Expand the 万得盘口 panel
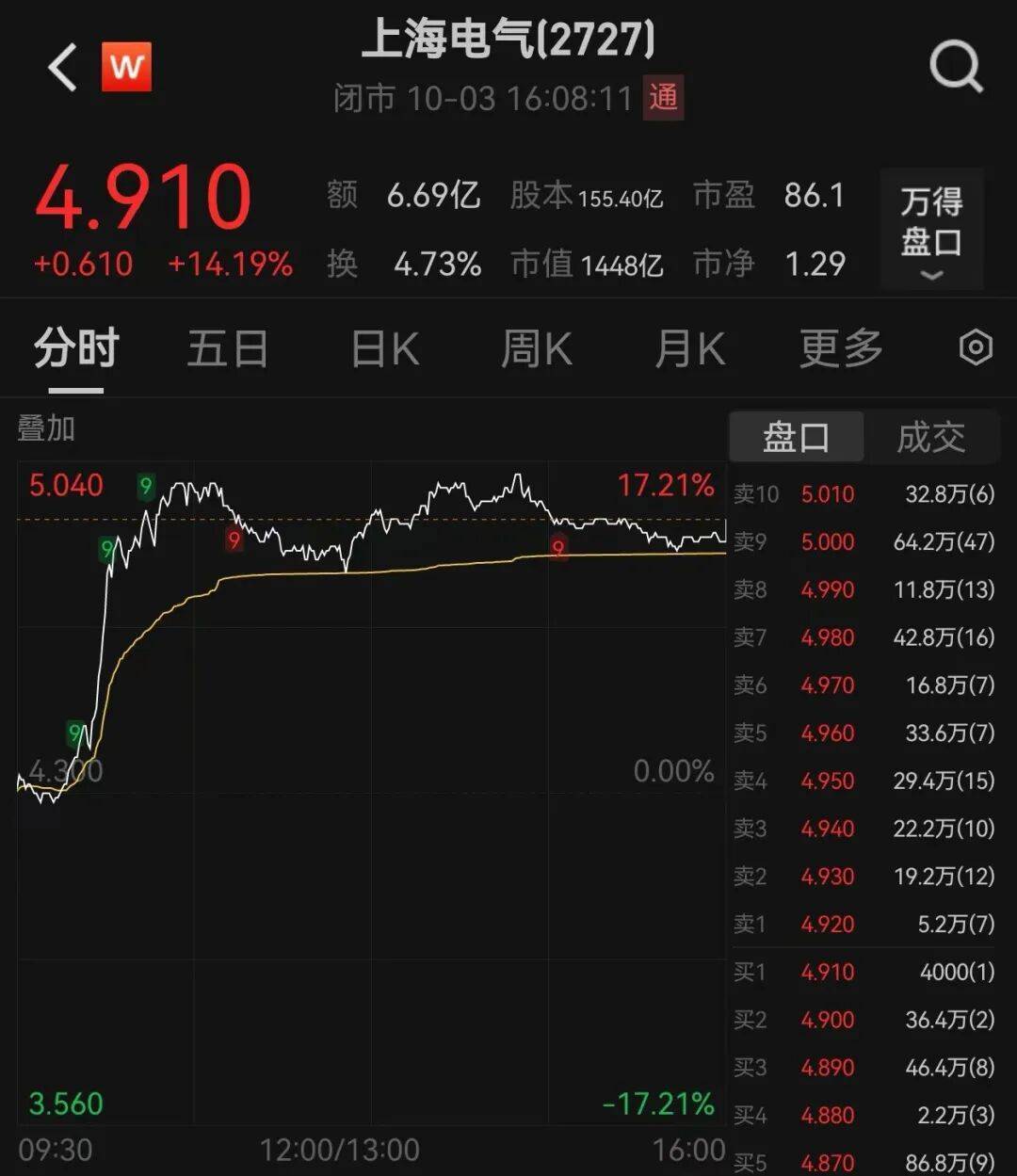1017x1176 pixels. (x=931, y=229)
